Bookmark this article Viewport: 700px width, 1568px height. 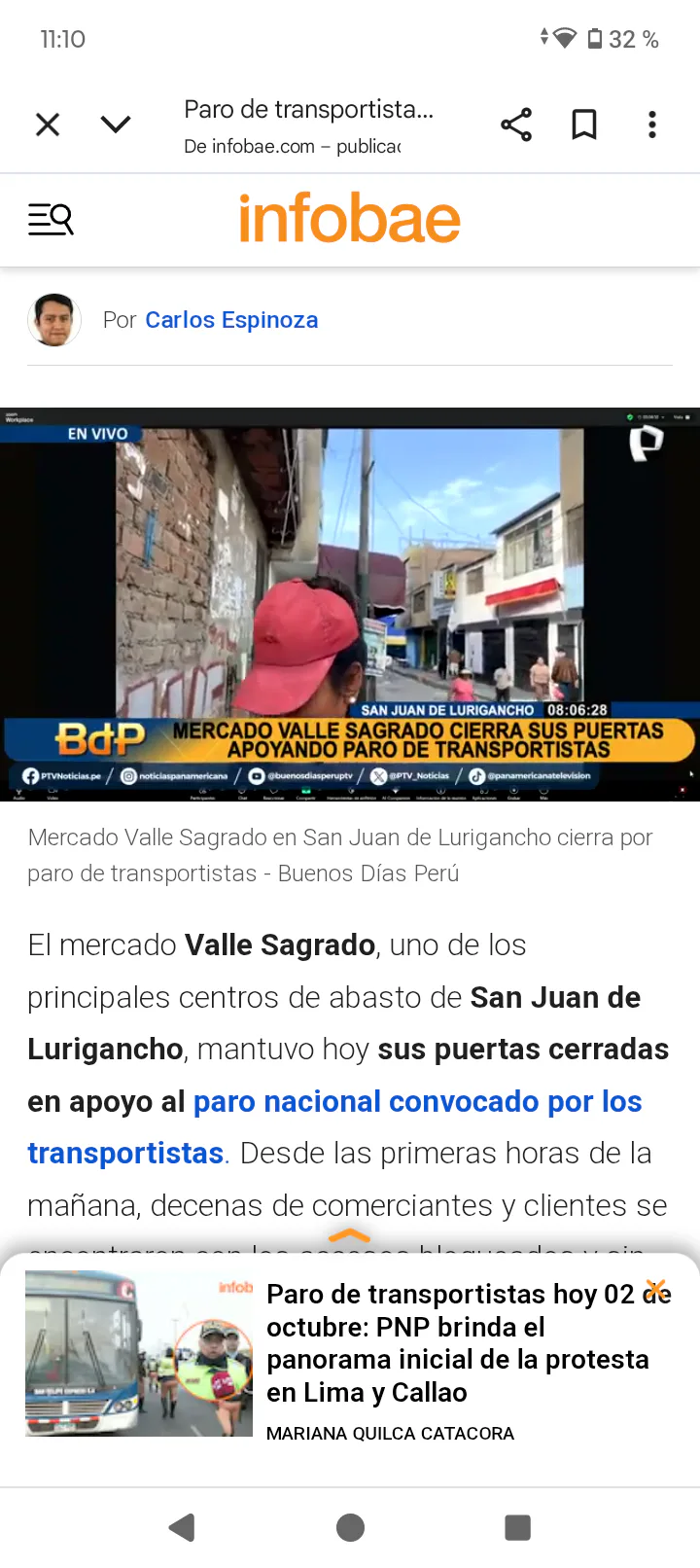pos(584,125)
